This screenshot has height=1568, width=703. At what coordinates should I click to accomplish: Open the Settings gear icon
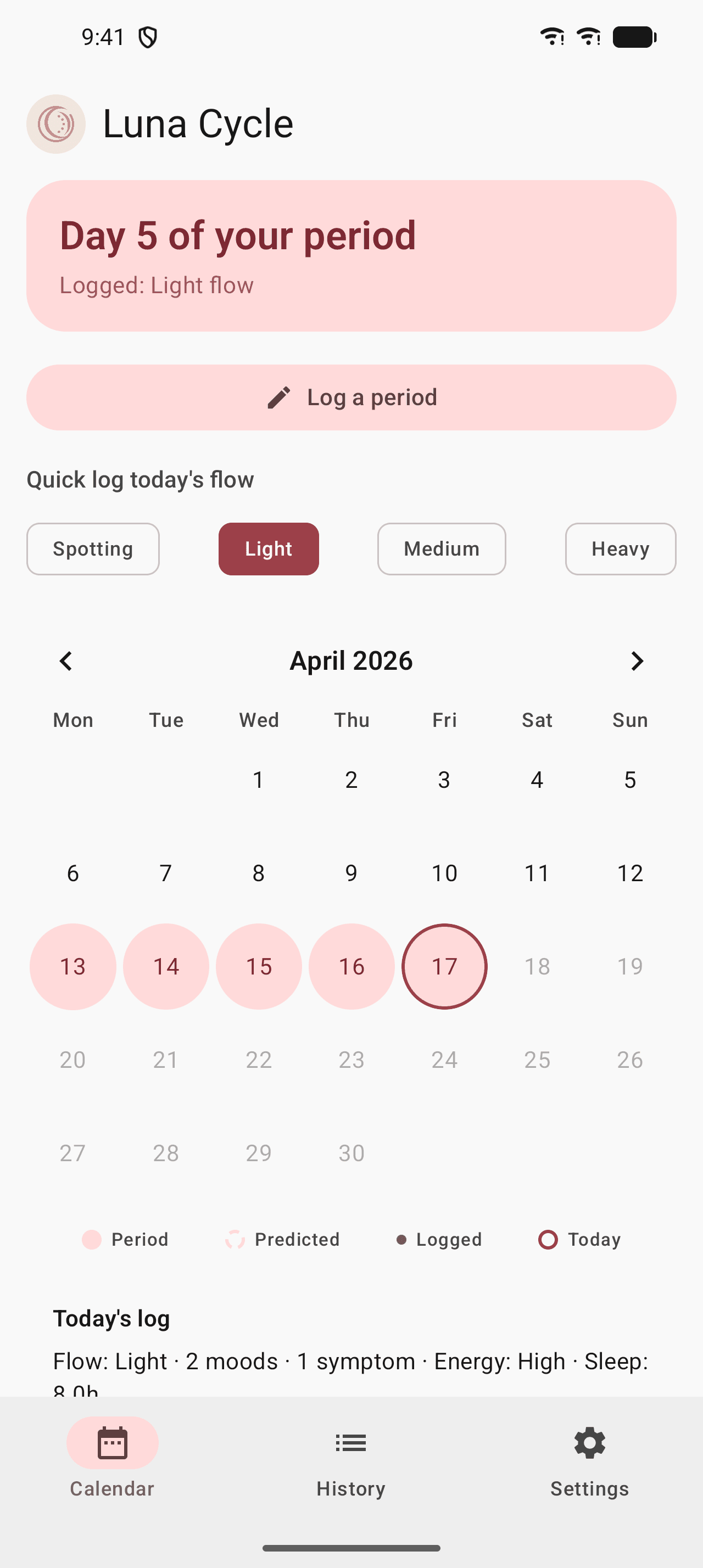tap(589, 1443)
